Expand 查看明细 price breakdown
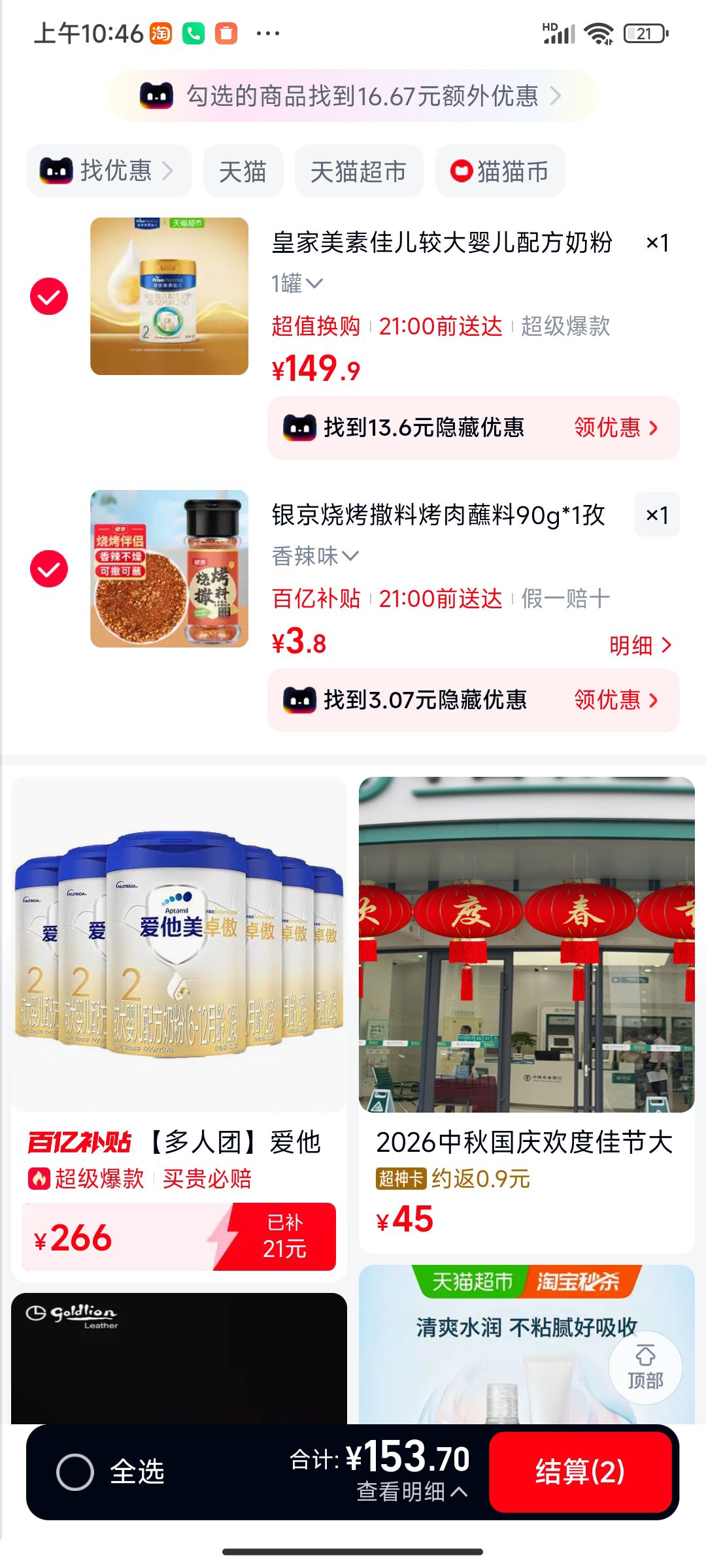706x1568 pixels. (412, 1492)
